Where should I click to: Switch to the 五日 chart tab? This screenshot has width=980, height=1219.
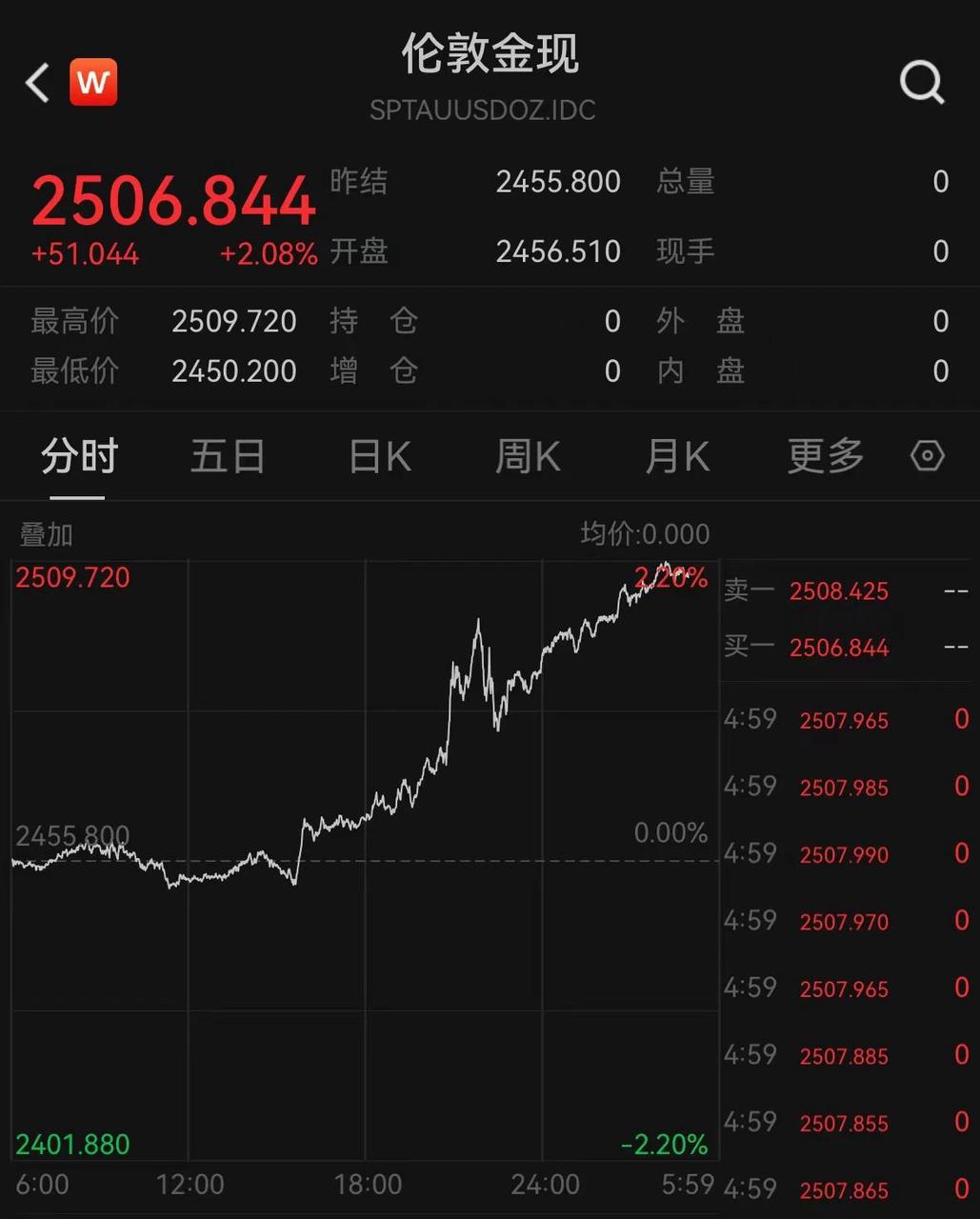(228, 457)
